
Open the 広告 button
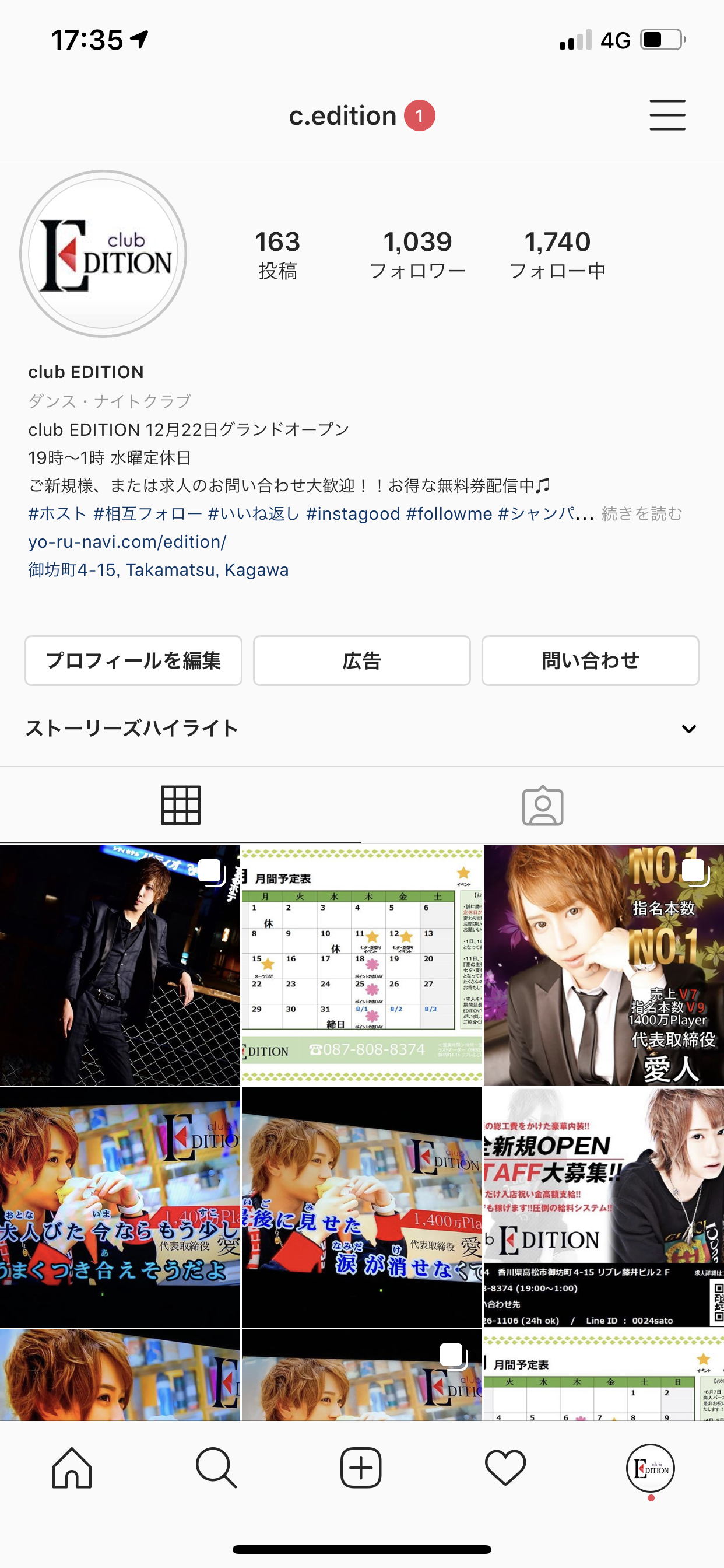click(361, 660)
